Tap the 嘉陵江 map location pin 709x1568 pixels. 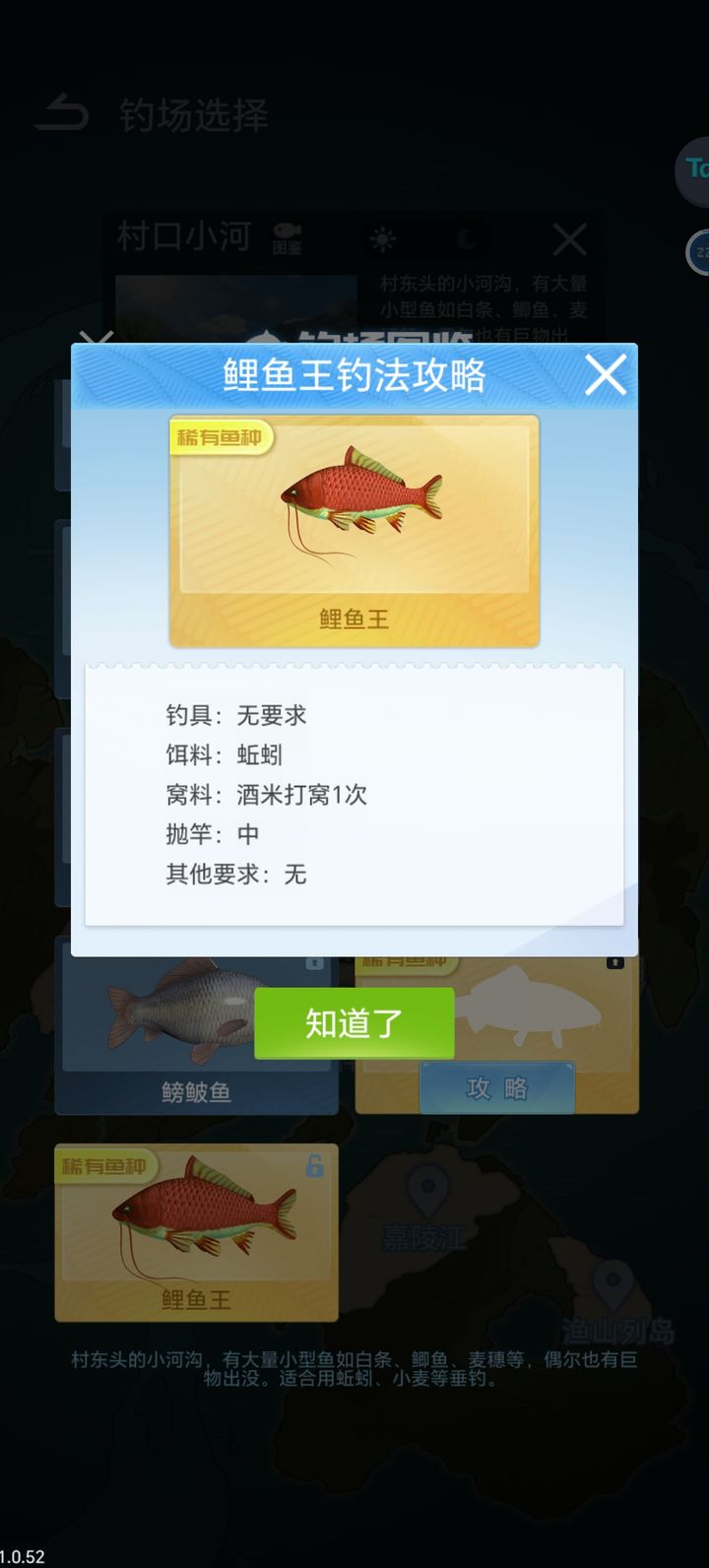click(427, 1192)
